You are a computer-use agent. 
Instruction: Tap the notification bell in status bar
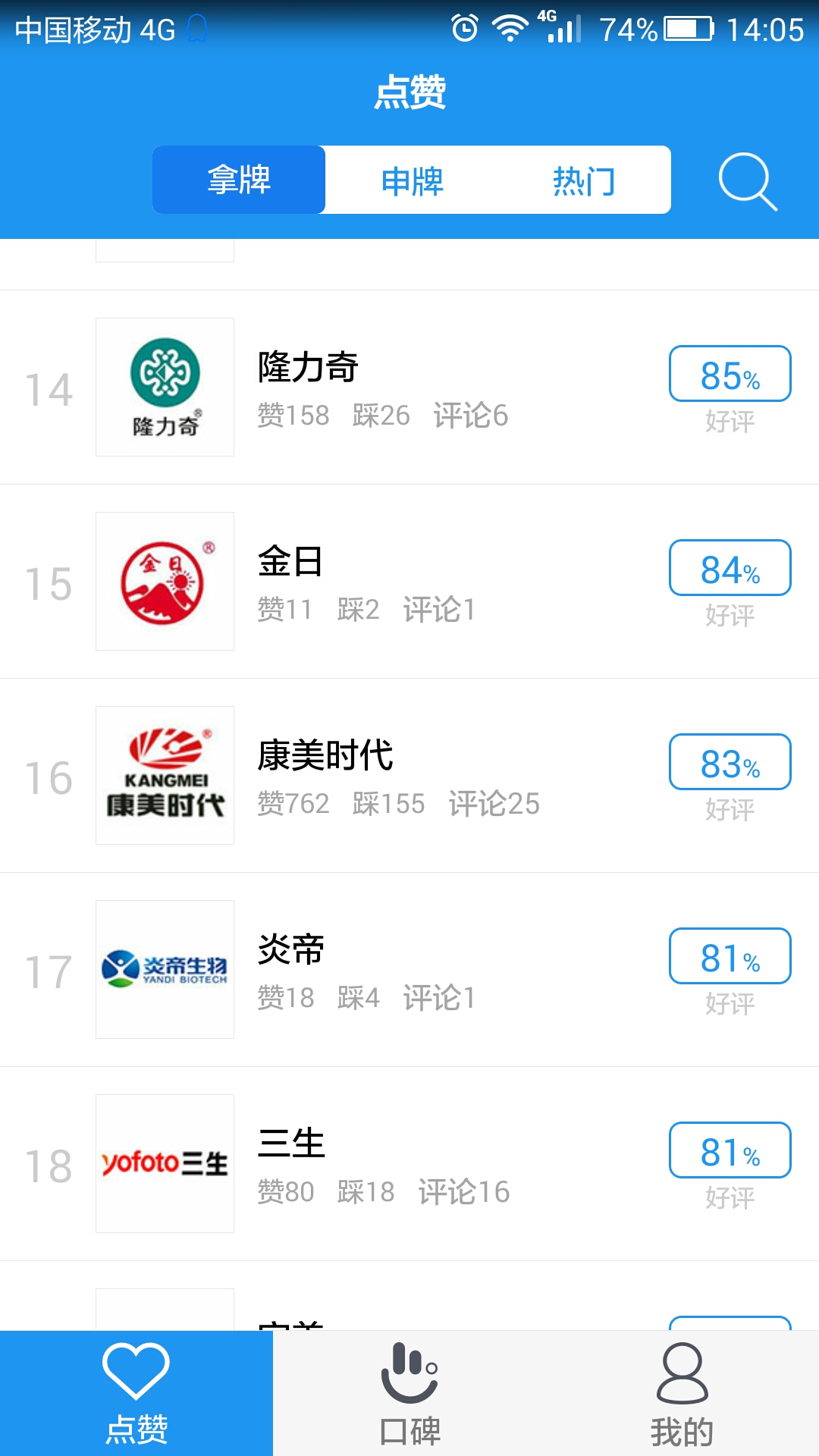coord(197,29)
